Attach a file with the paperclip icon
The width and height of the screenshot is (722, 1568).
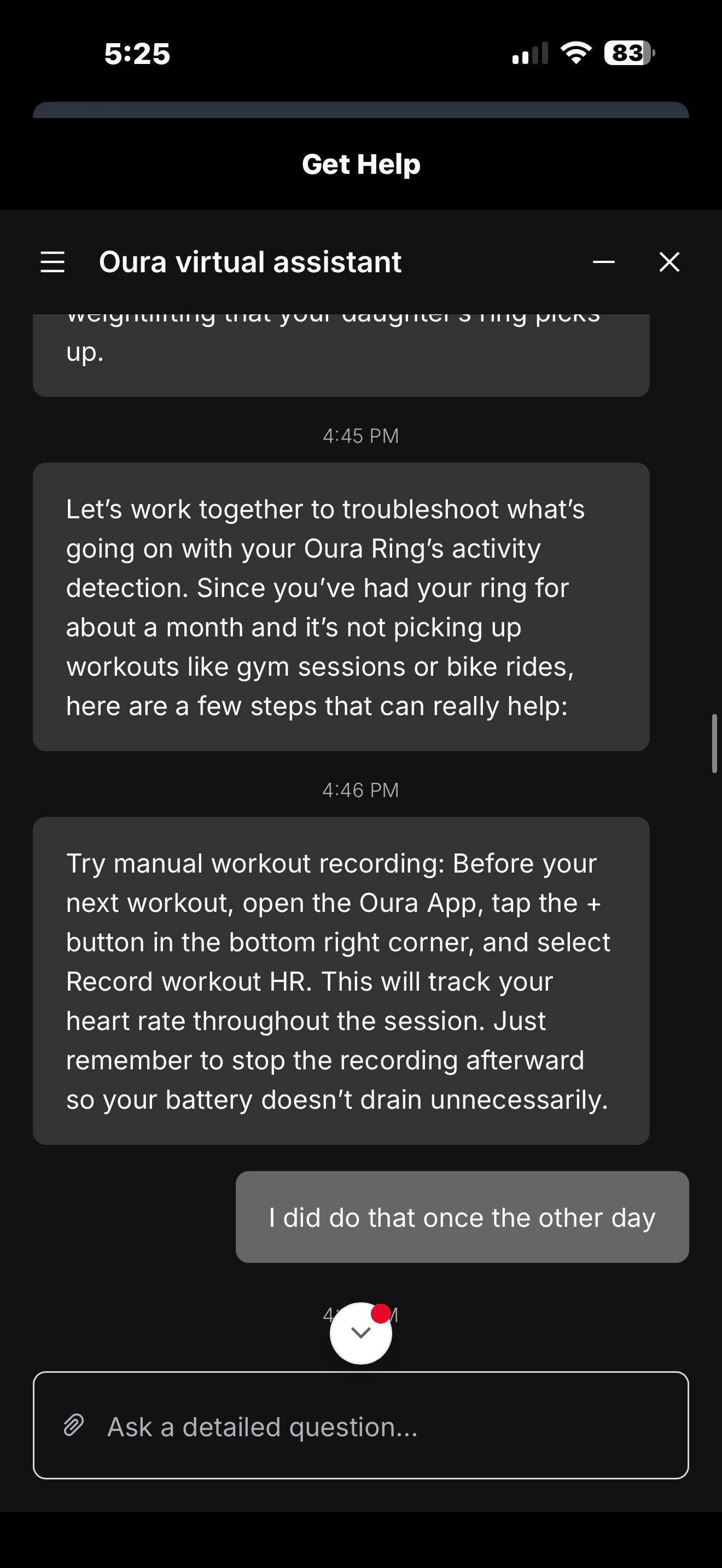coord(74,1425)
